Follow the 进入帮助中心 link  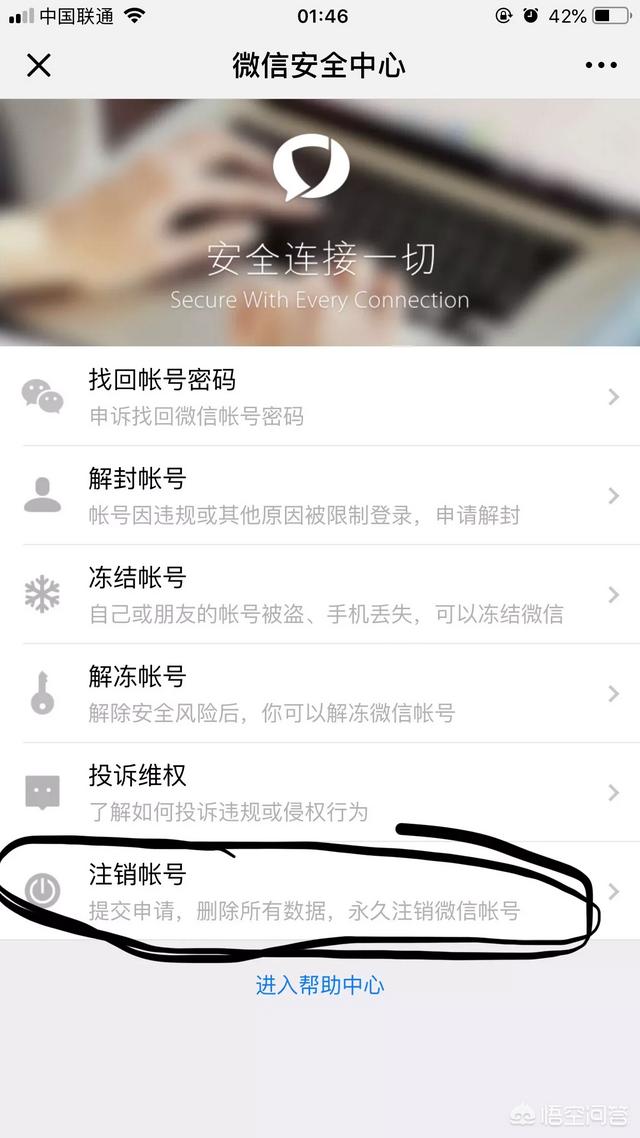(320, 985)
